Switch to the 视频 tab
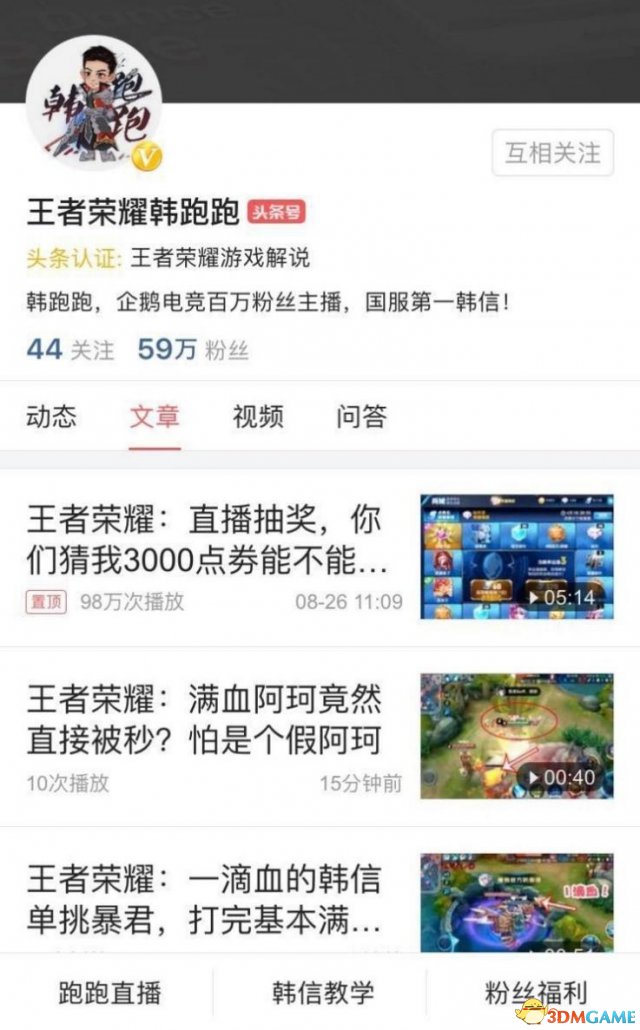Viewport: 640px width, 1030px height. [258, 416]
